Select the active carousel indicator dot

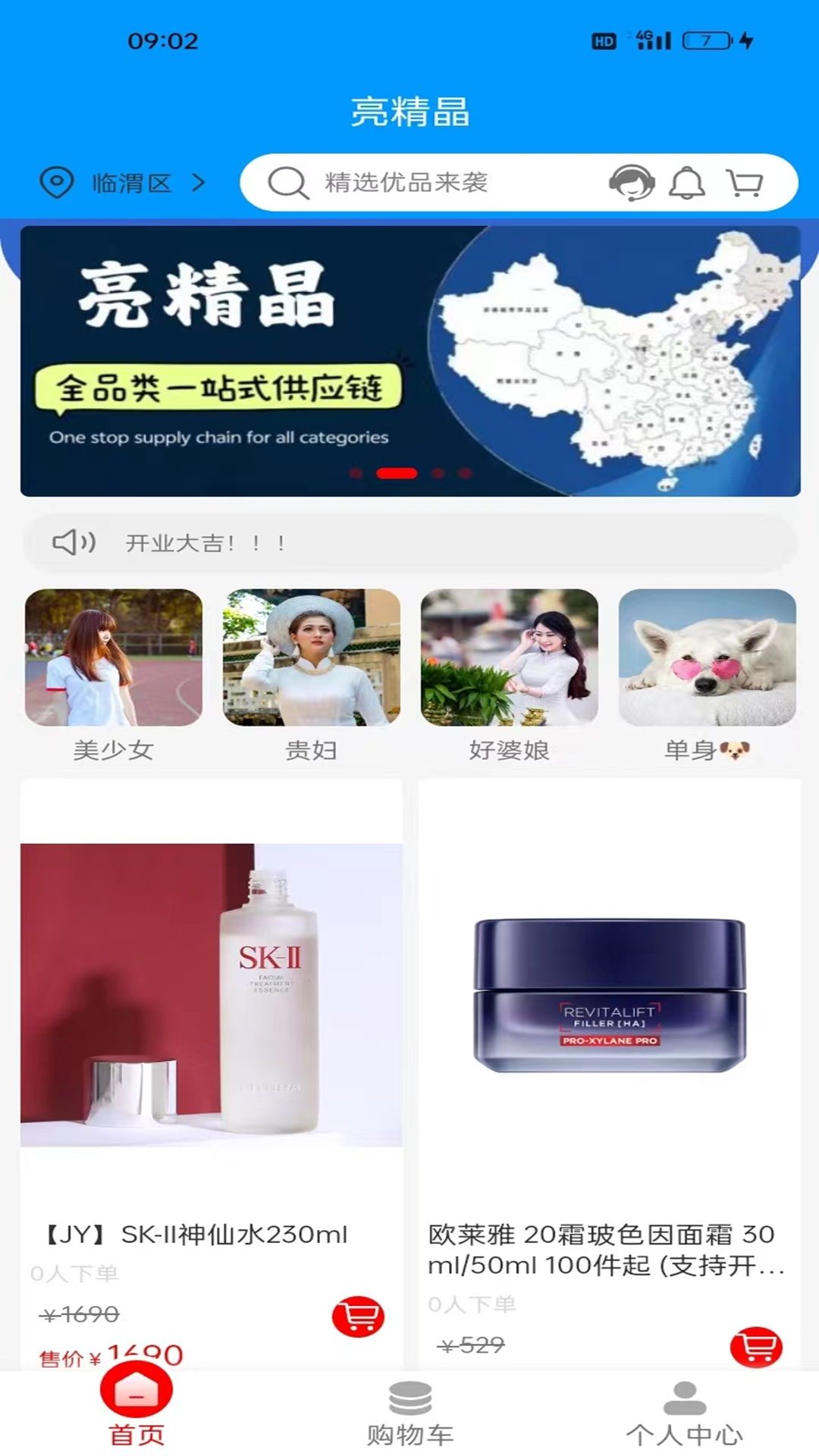click(x=396, y=472)
